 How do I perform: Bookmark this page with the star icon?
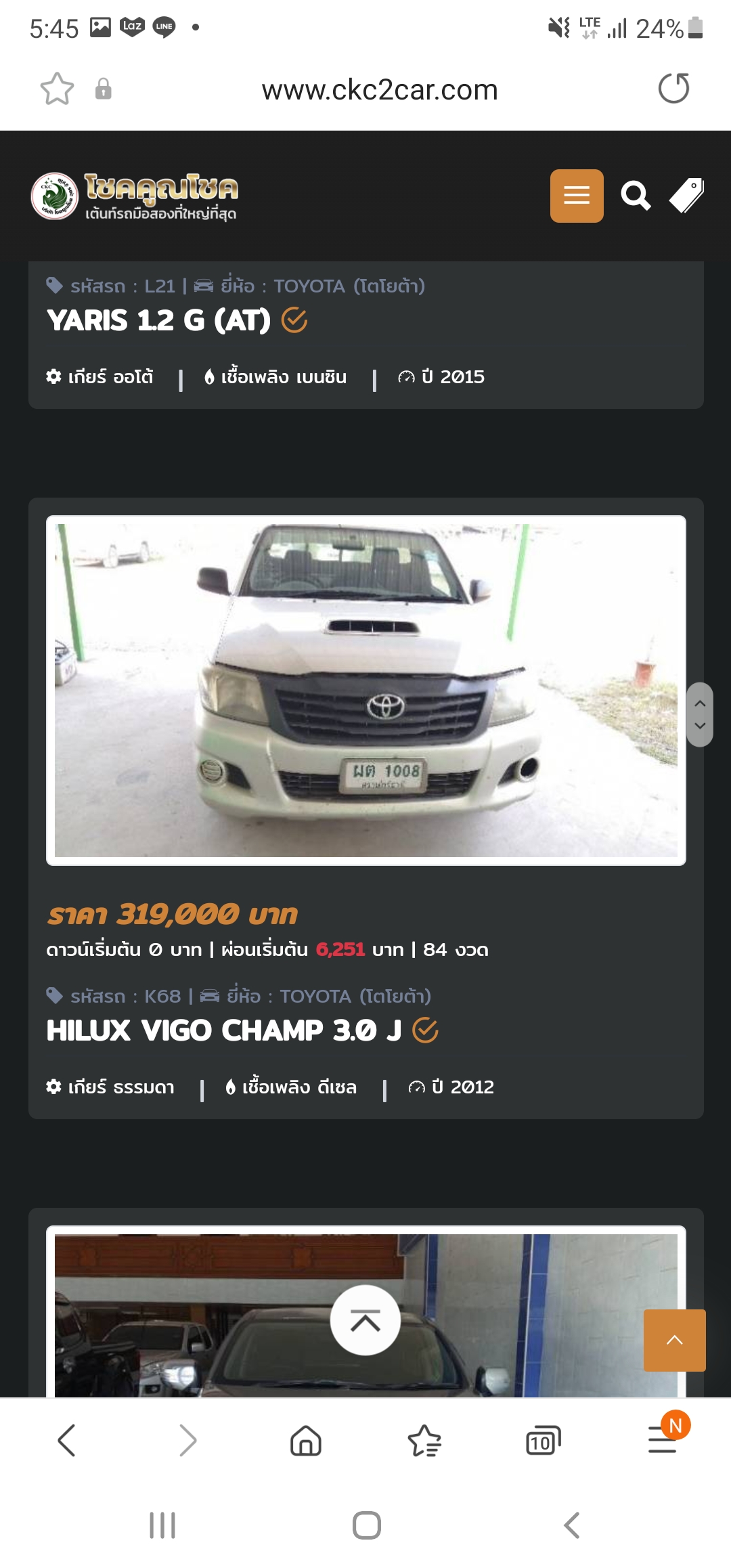pyautogui.click(x=57, y=89)
